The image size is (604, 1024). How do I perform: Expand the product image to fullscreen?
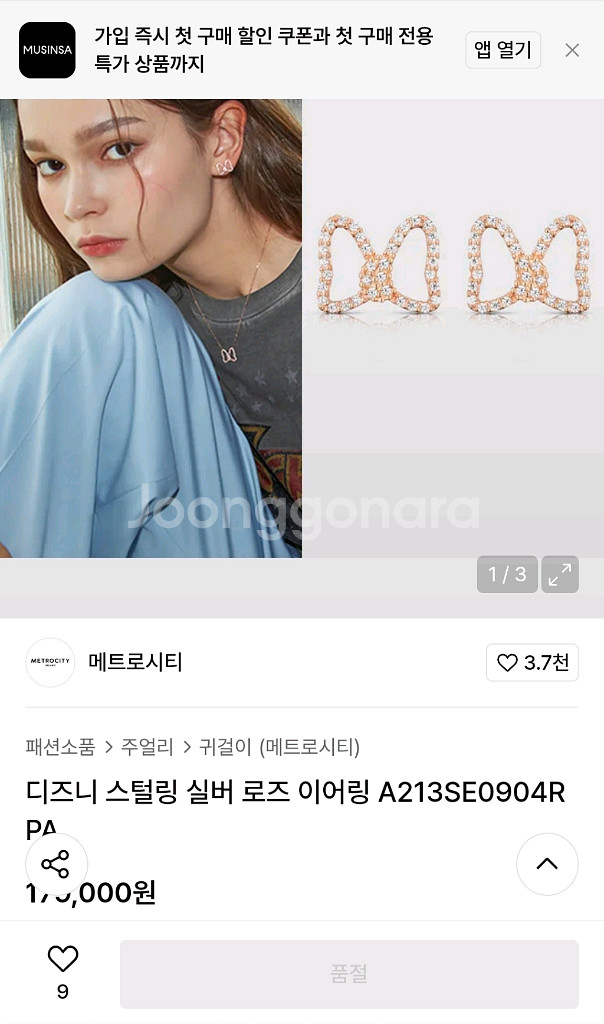[x=560, y=574]
